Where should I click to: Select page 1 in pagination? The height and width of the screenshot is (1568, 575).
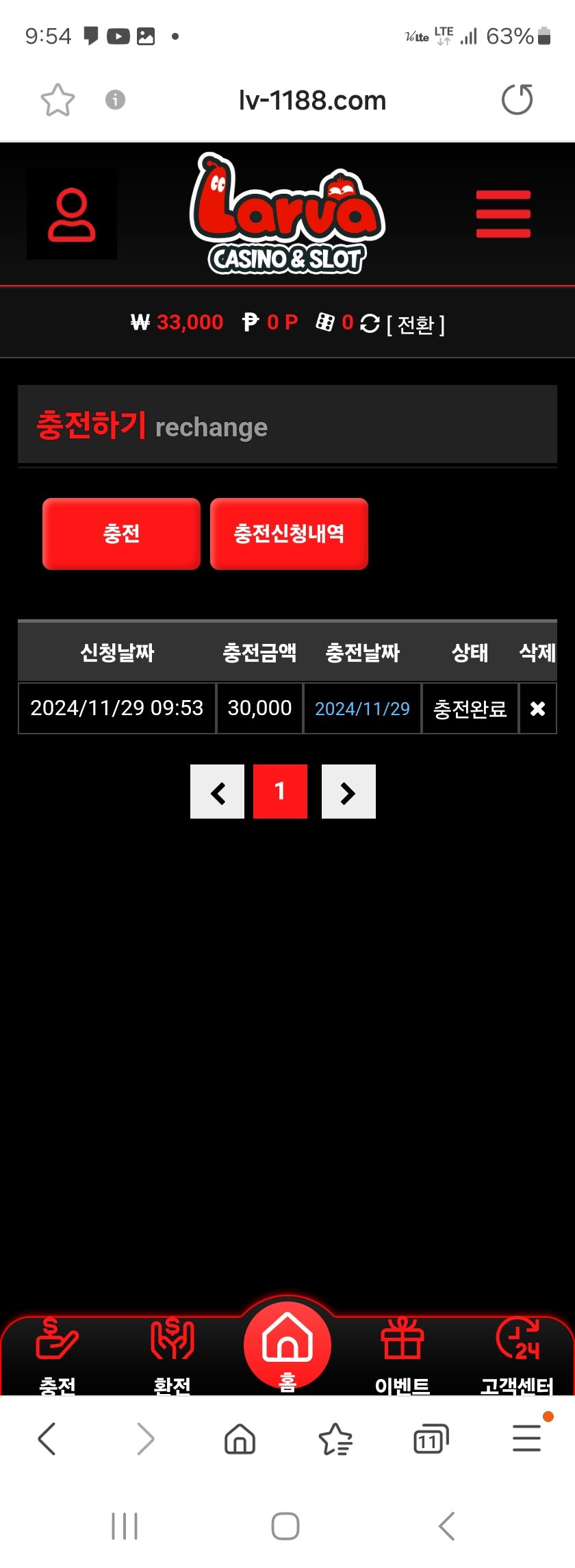tap(280, 792)
